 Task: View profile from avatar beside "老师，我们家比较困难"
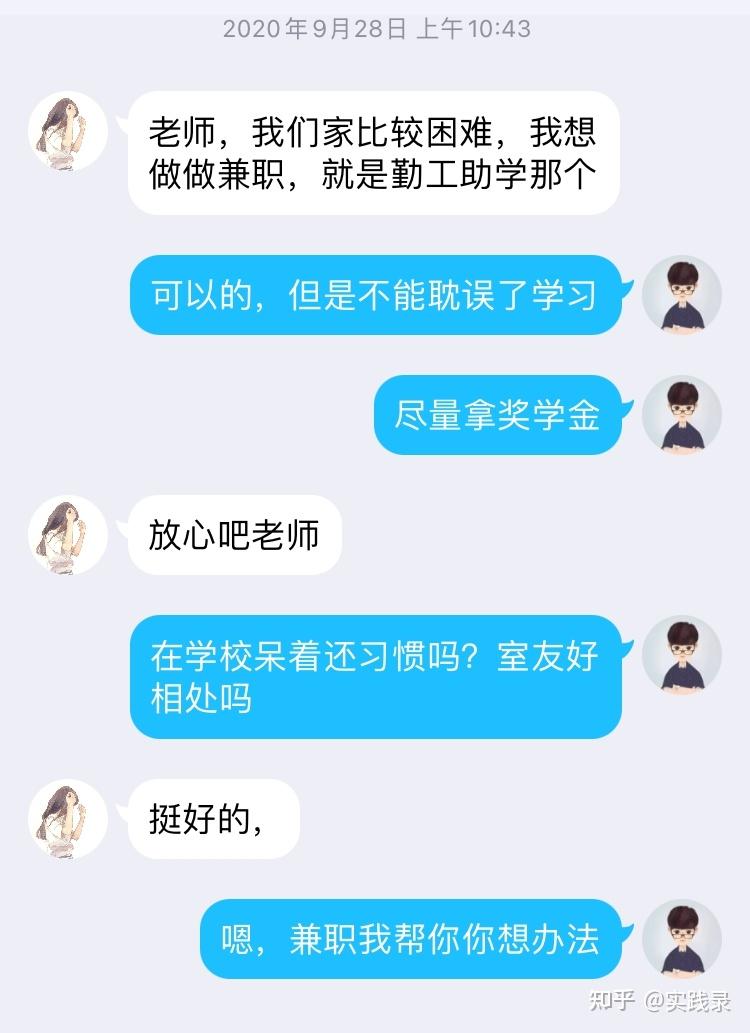68,131
